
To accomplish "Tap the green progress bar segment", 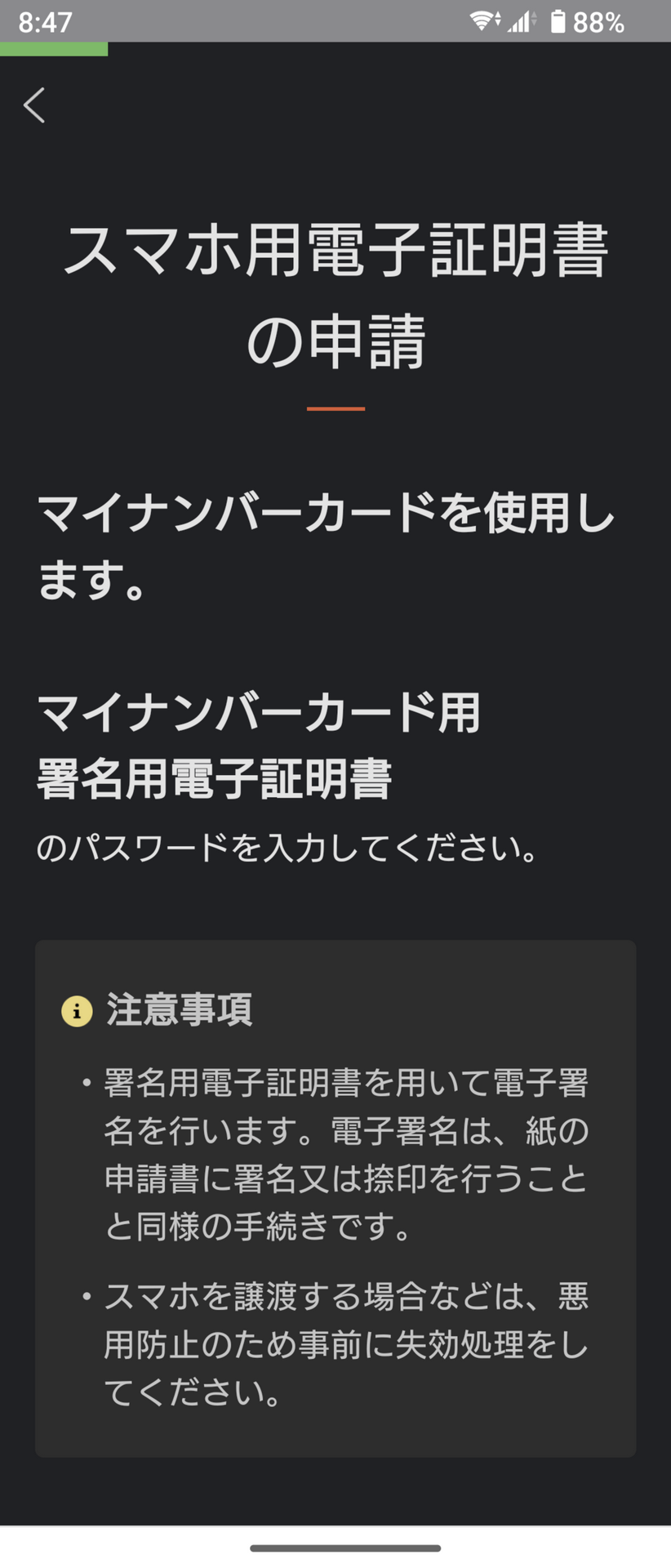I will 54,51.
